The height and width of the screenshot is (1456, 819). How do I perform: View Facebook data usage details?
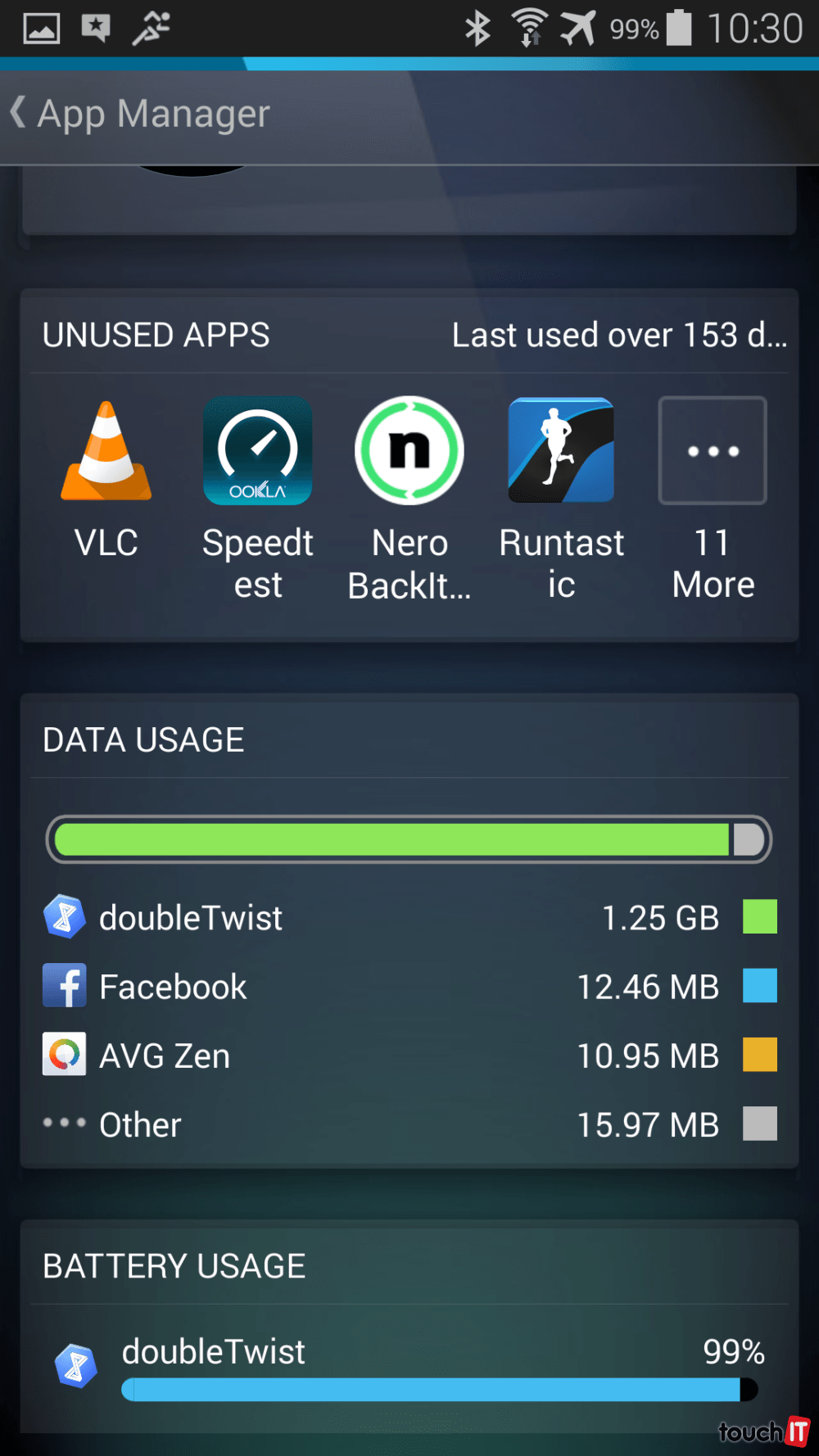[x=409, y=986]
